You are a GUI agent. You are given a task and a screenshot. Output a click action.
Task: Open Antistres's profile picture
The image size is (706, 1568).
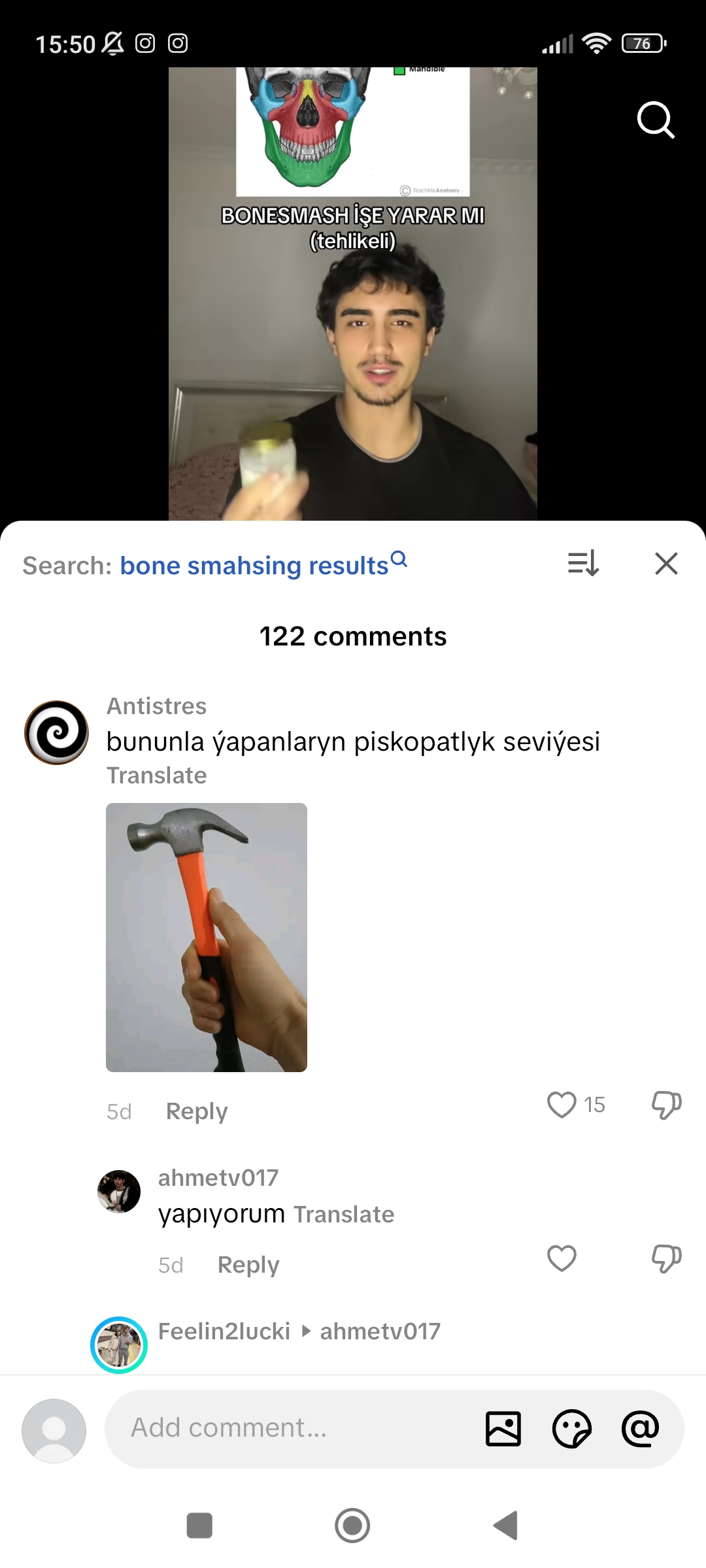point(57,732)
